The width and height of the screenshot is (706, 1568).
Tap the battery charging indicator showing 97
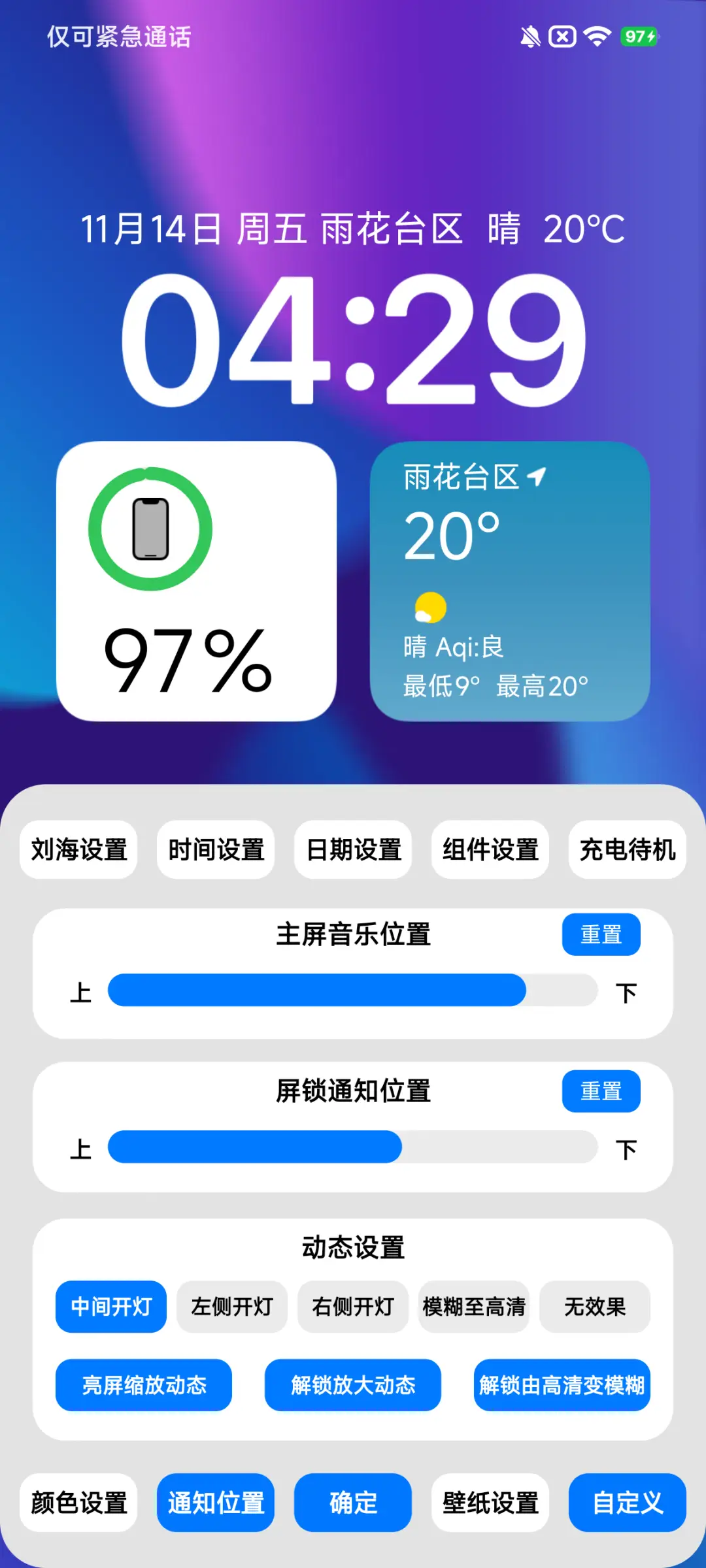click(x=639, y=37)
